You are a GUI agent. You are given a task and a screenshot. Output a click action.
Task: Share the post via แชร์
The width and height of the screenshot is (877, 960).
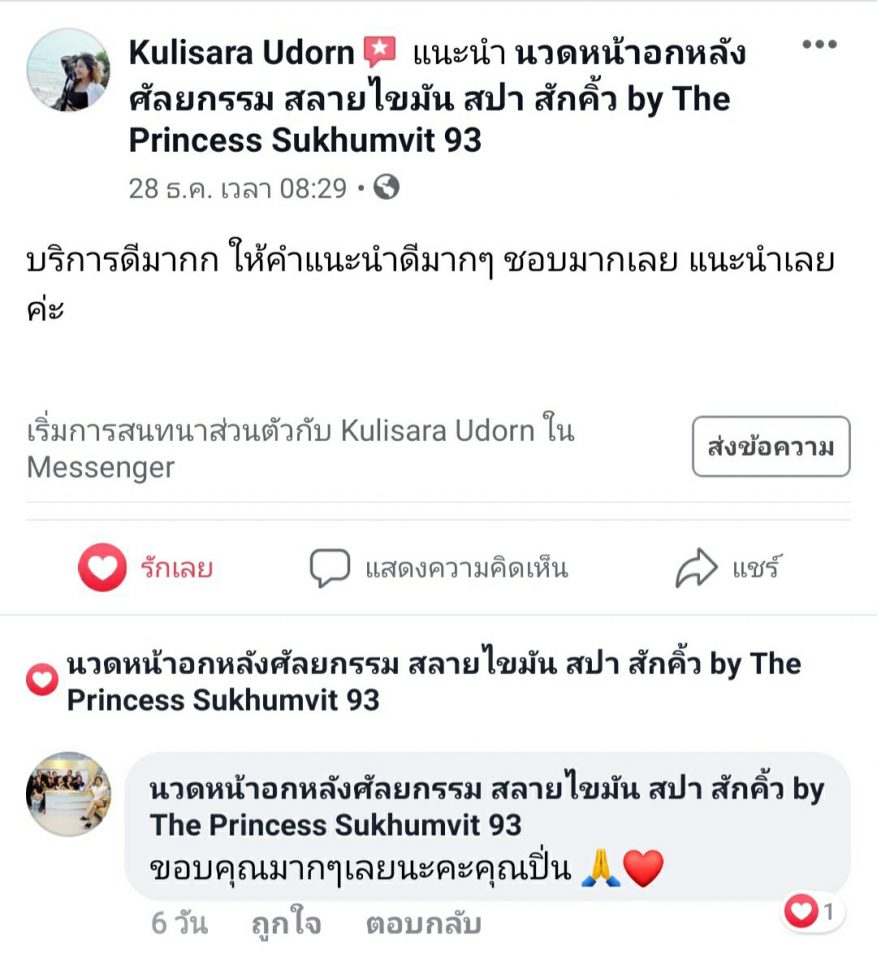tap(728, 569)
